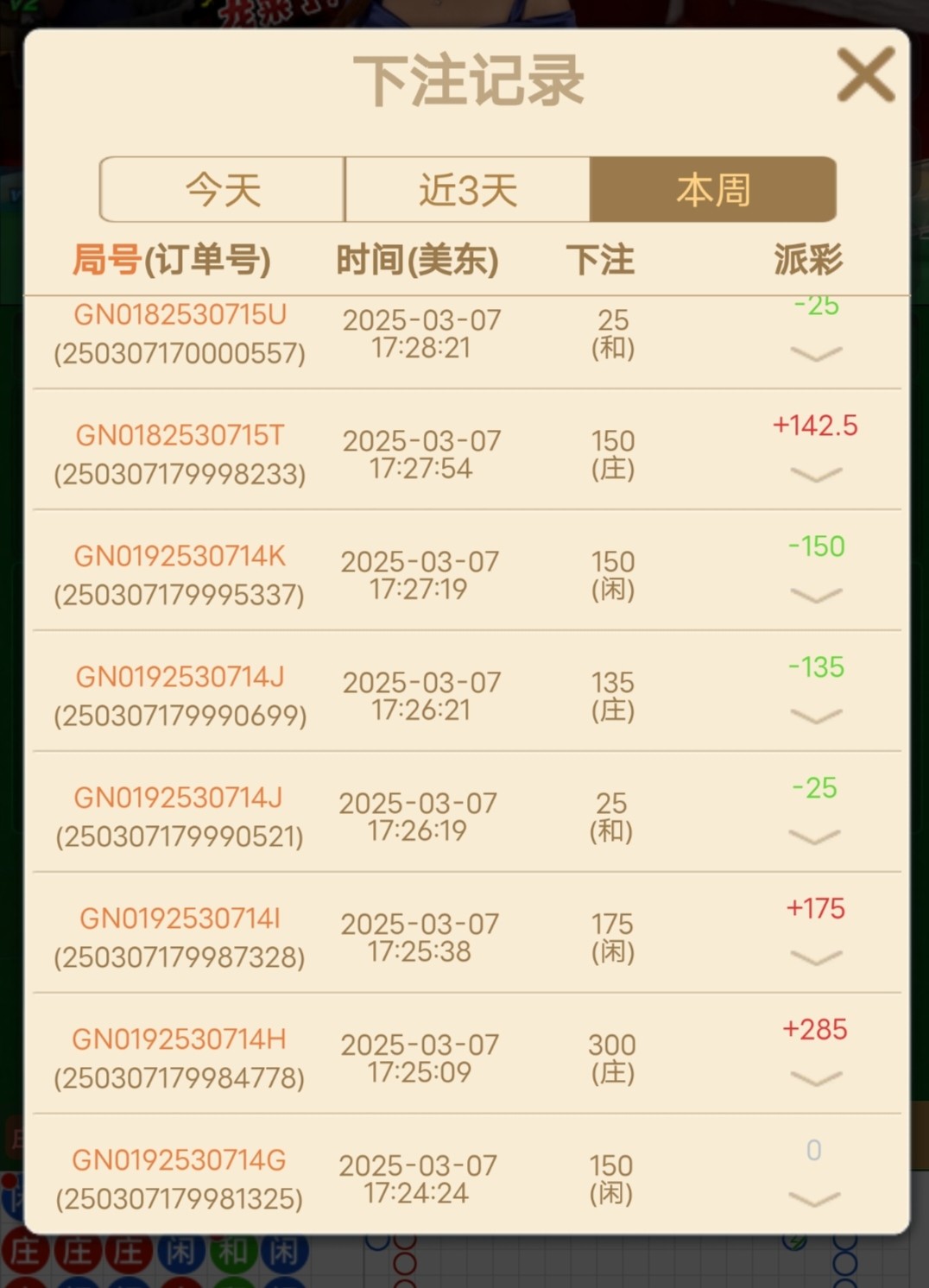Expand details for order 250307179981325
The width and height of the screenshot is (929, 1288).
(814, 1199)
